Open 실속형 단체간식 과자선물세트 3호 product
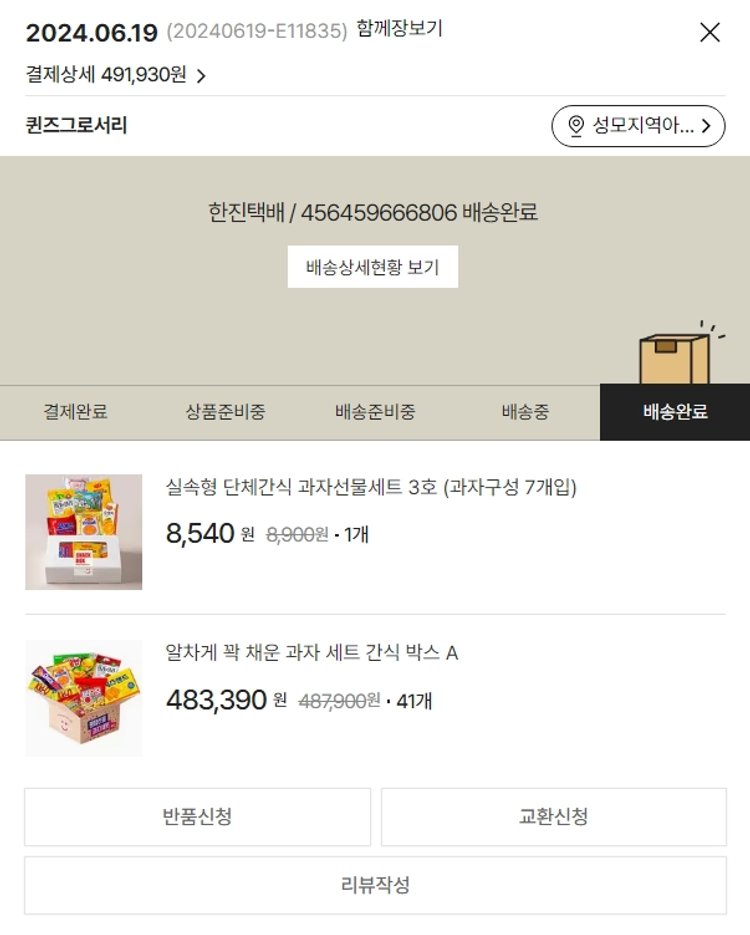 click(x=371, y=488)
